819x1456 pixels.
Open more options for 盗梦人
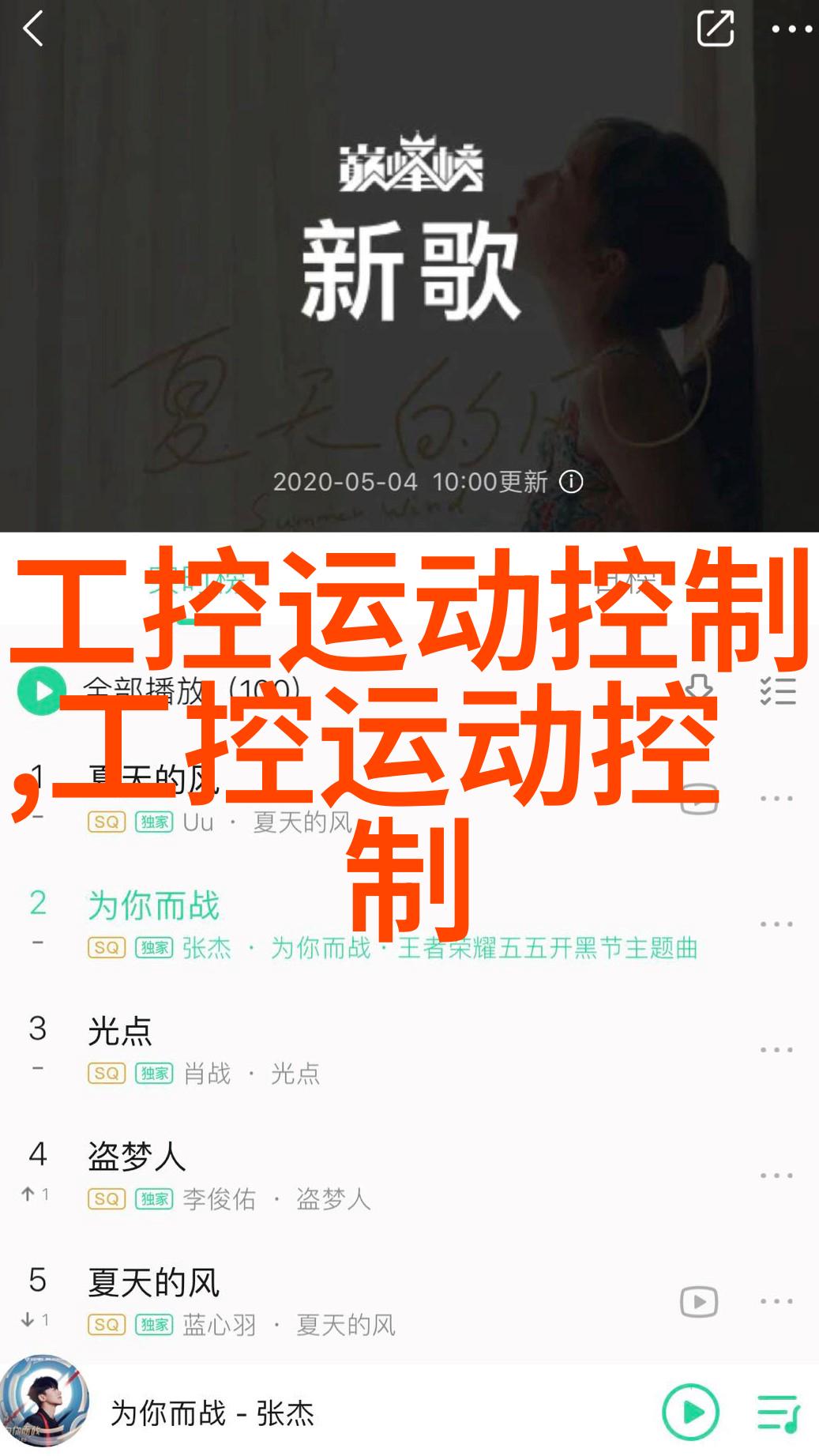pyautogui.click(x=776, y=1176)
